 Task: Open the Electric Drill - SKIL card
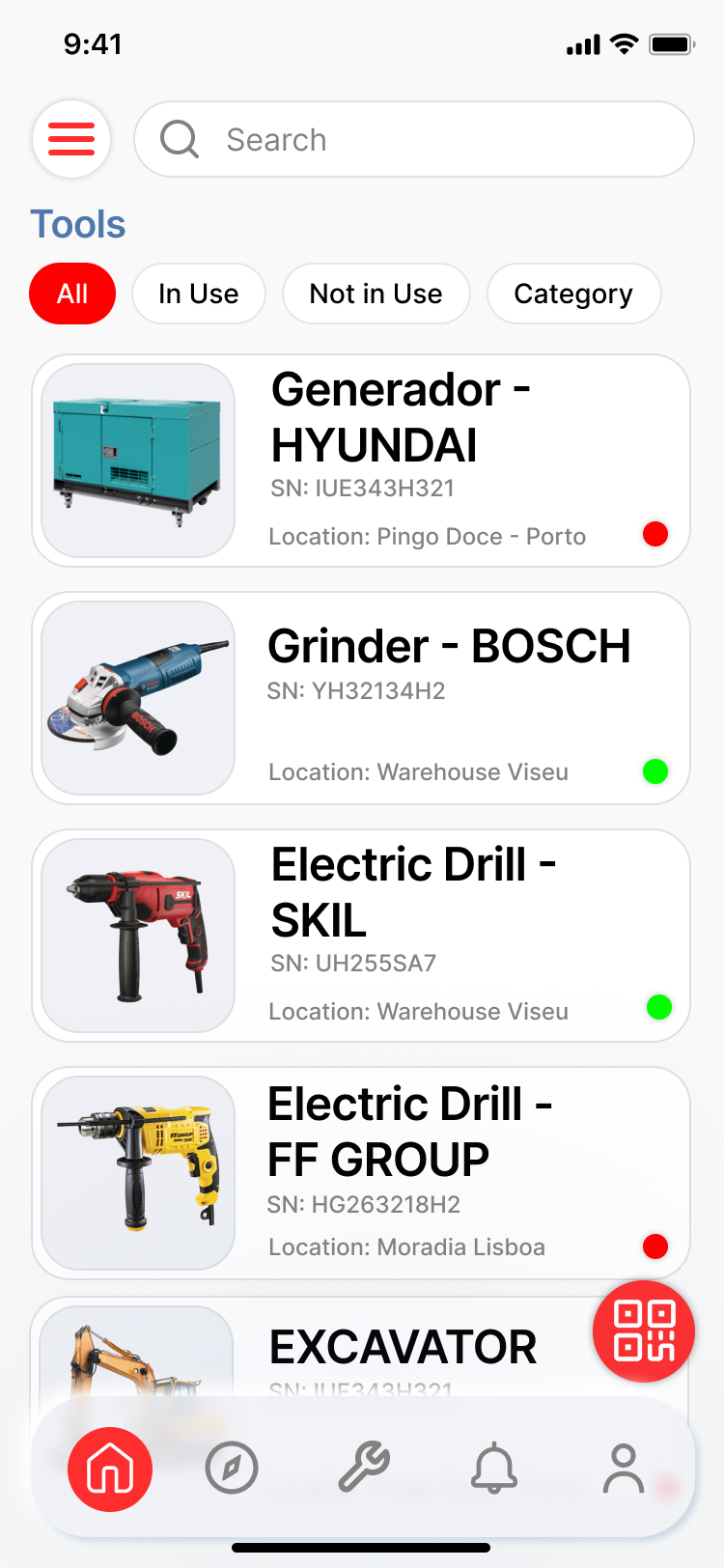point(361,936)
